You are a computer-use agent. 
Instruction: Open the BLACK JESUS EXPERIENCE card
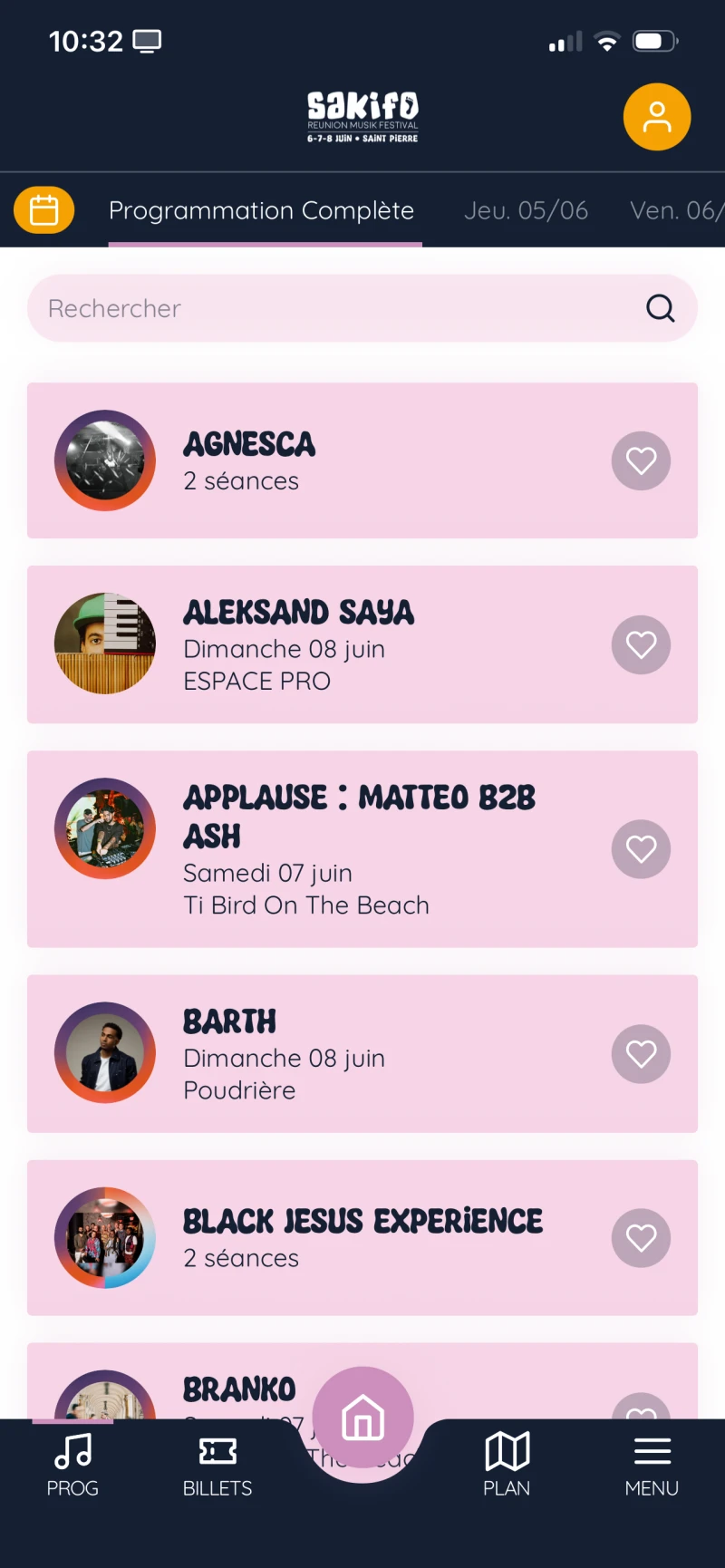[362, 1238]
